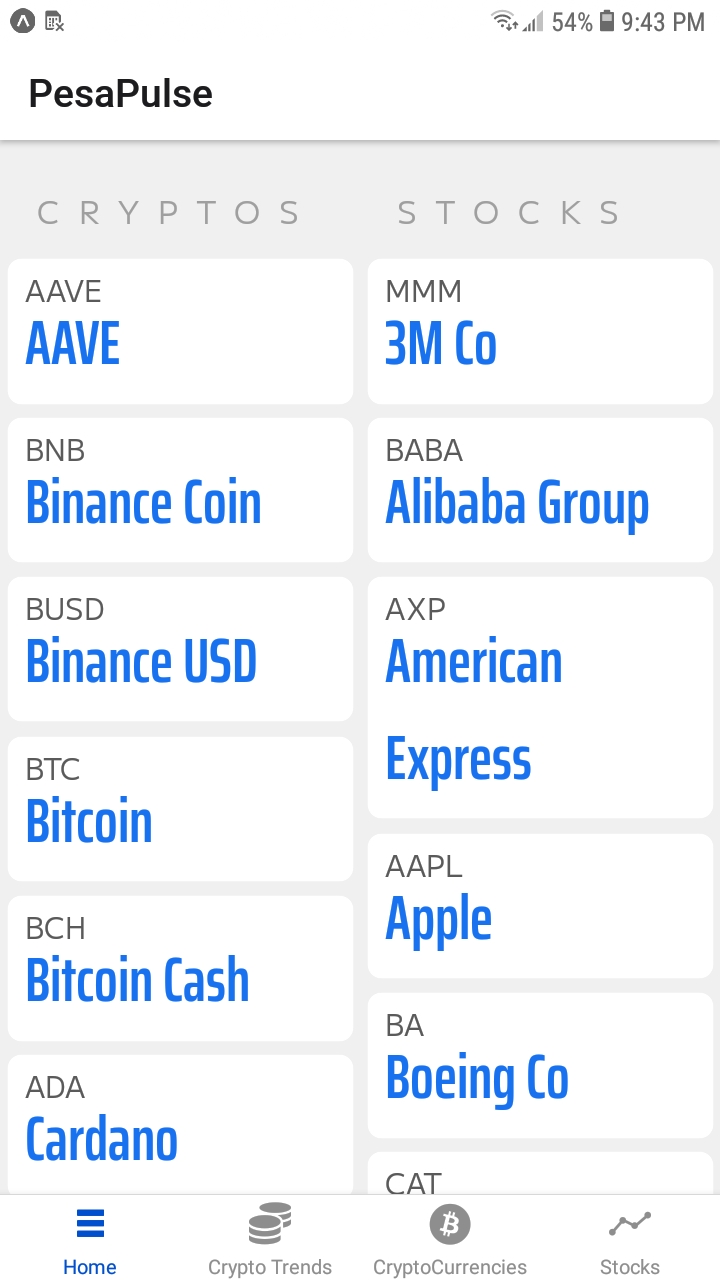Select the Apple stock card
The width and height of the screenshot is (720, 1280).
point(540,906)
